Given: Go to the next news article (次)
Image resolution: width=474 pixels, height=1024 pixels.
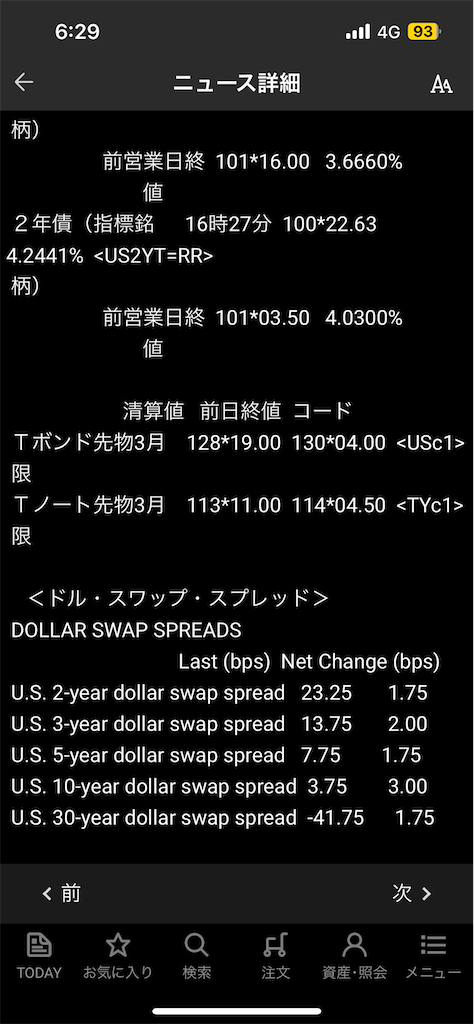Looking at the screenshot, I should click(412, 893).
